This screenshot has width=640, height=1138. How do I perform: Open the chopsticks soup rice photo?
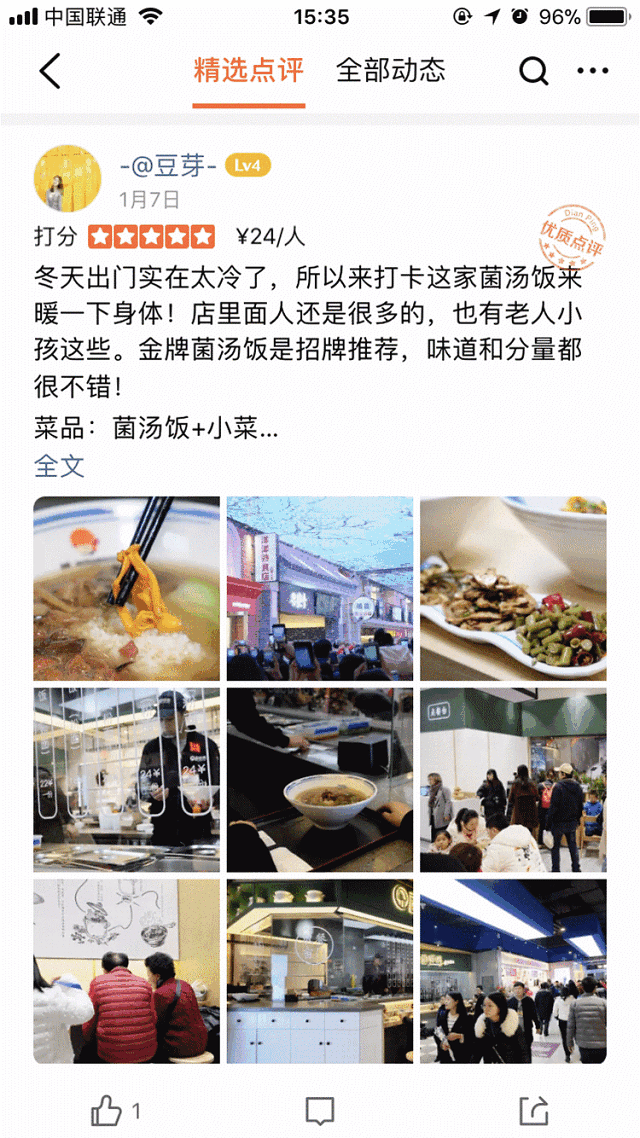click(x=126, y=588)
